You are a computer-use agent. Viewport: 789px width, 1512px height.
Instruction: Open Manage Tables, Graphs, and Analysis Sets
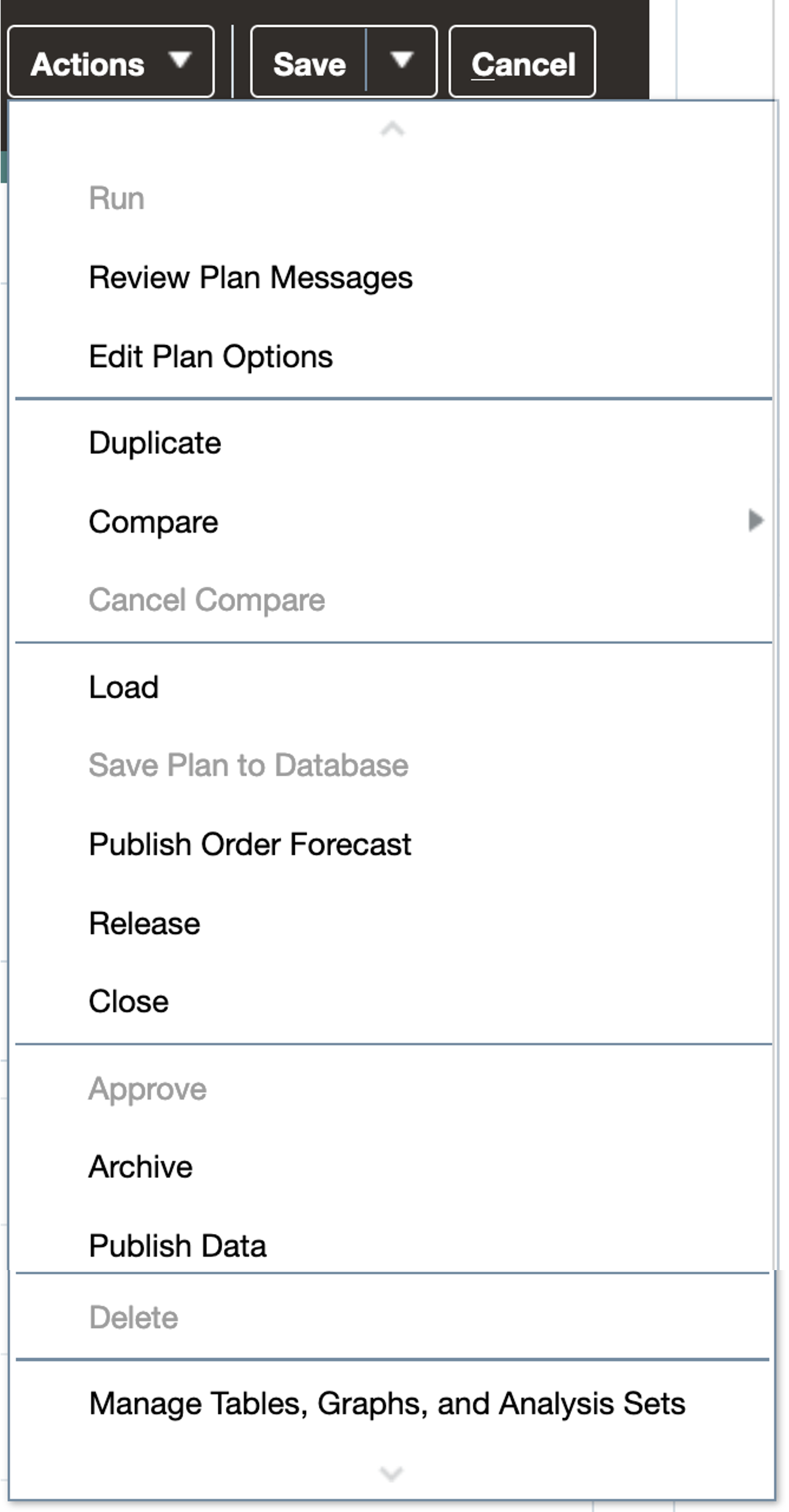click(x=387, y=1403)
